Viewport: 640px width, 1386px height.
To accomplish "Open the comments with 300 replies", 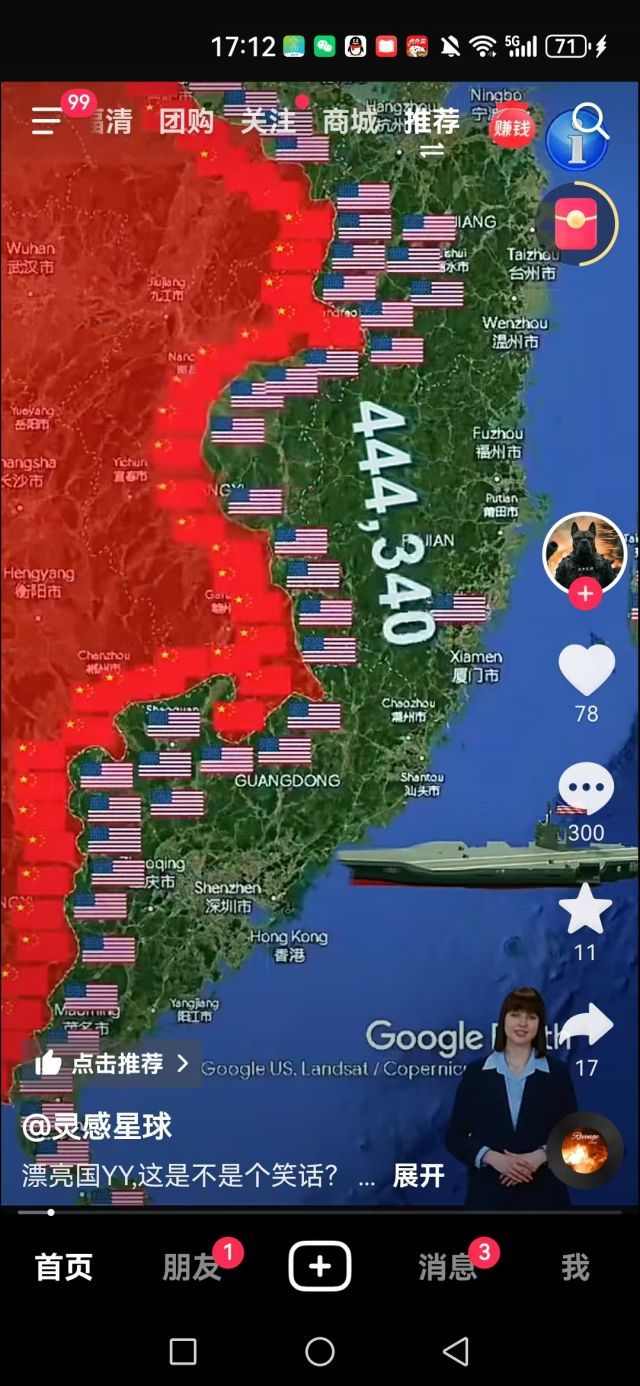I will coord(586,789).
